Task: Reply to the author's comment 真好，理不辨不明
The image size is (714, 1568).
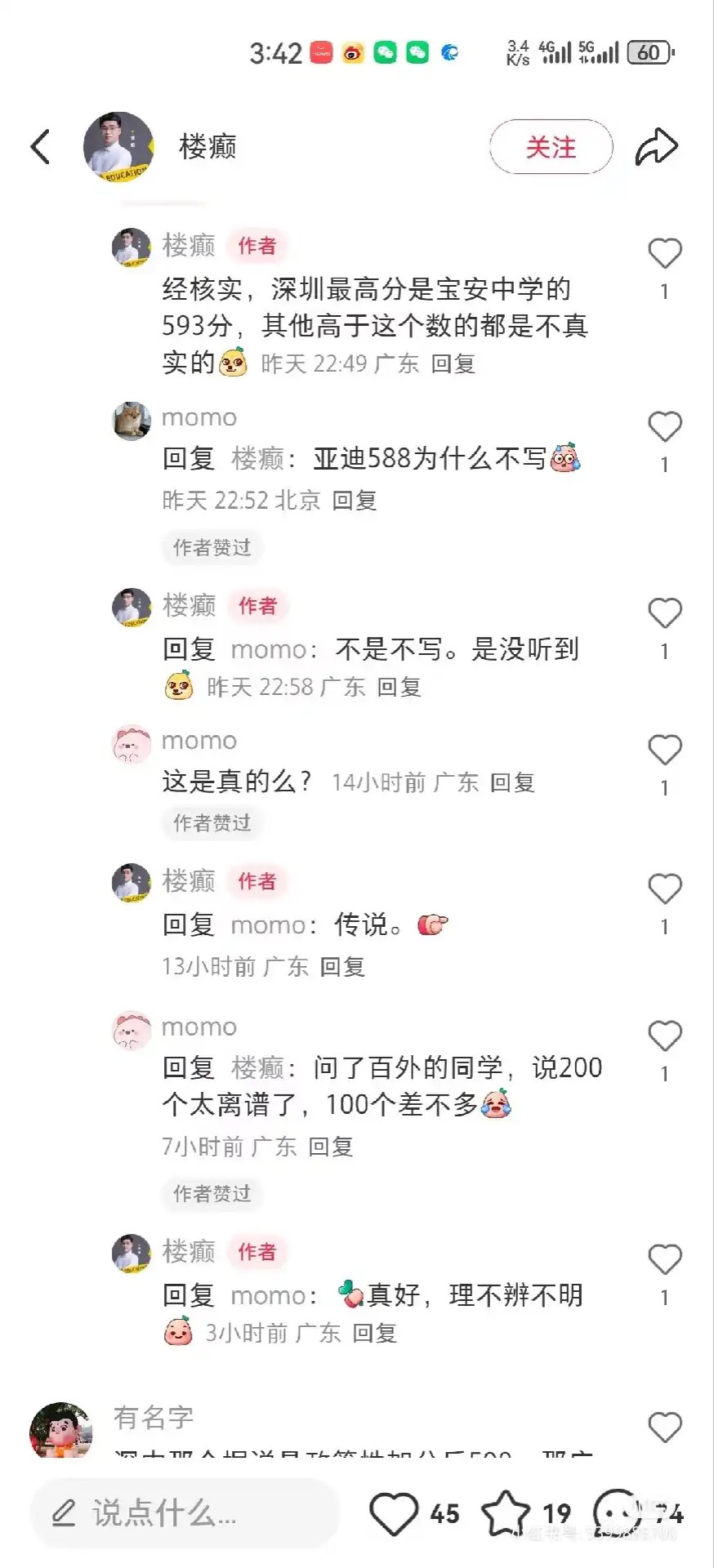Action: click(x=374, y=1333)
